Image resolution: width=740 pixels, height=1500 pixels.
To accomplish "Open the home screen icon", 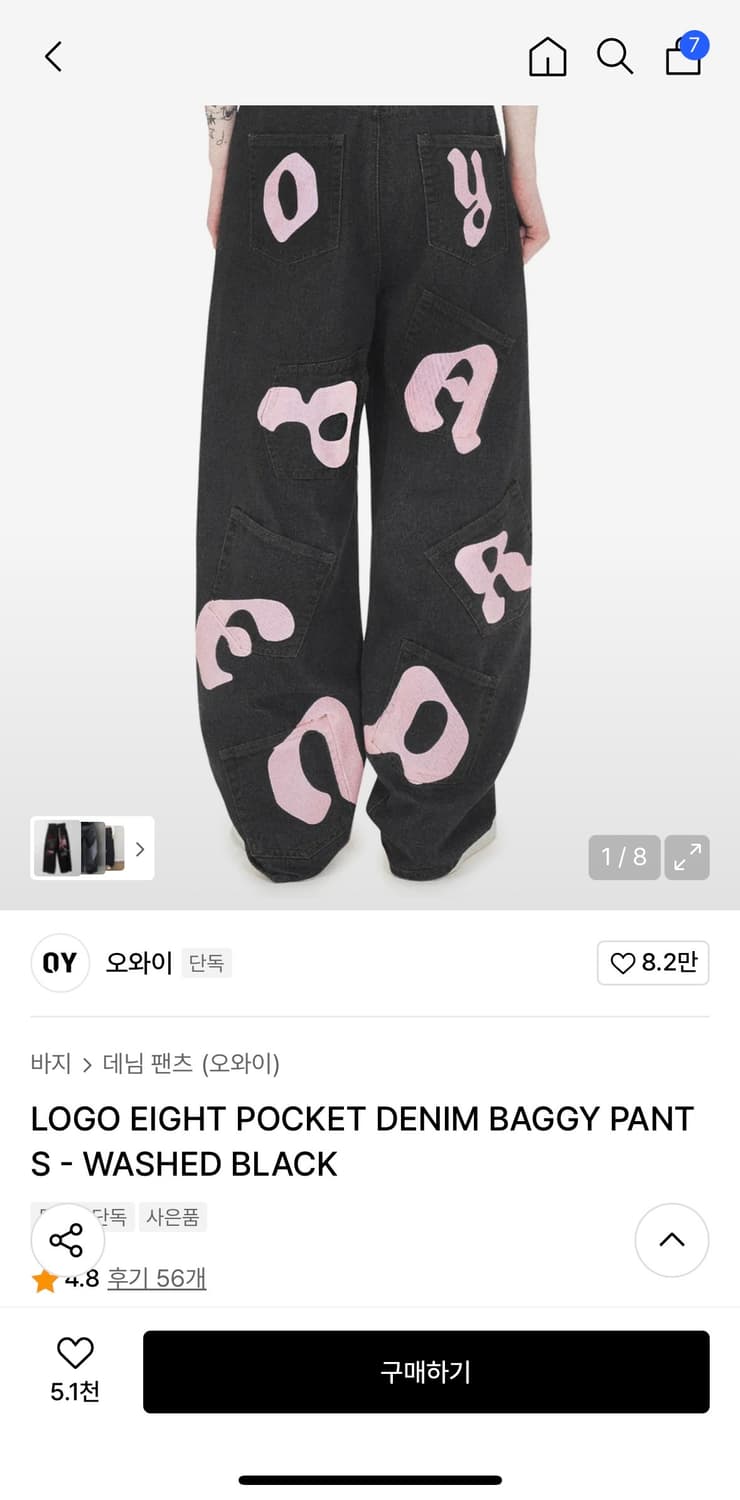I will [547, 57].
